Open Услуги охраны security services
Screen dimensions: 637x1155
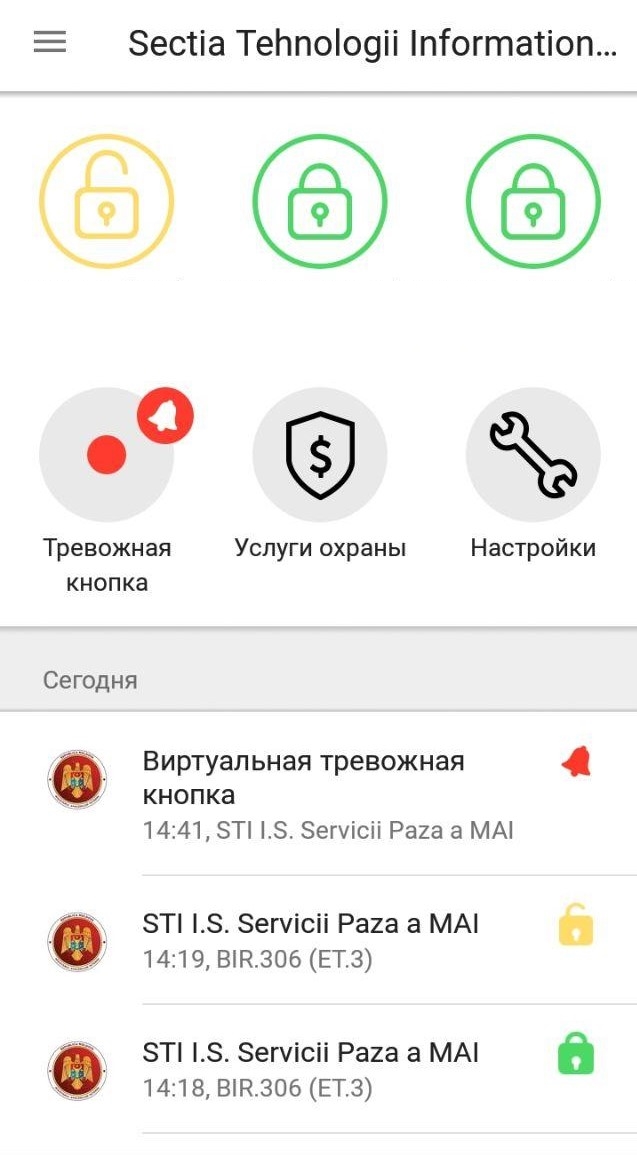[x=319, y=455]
